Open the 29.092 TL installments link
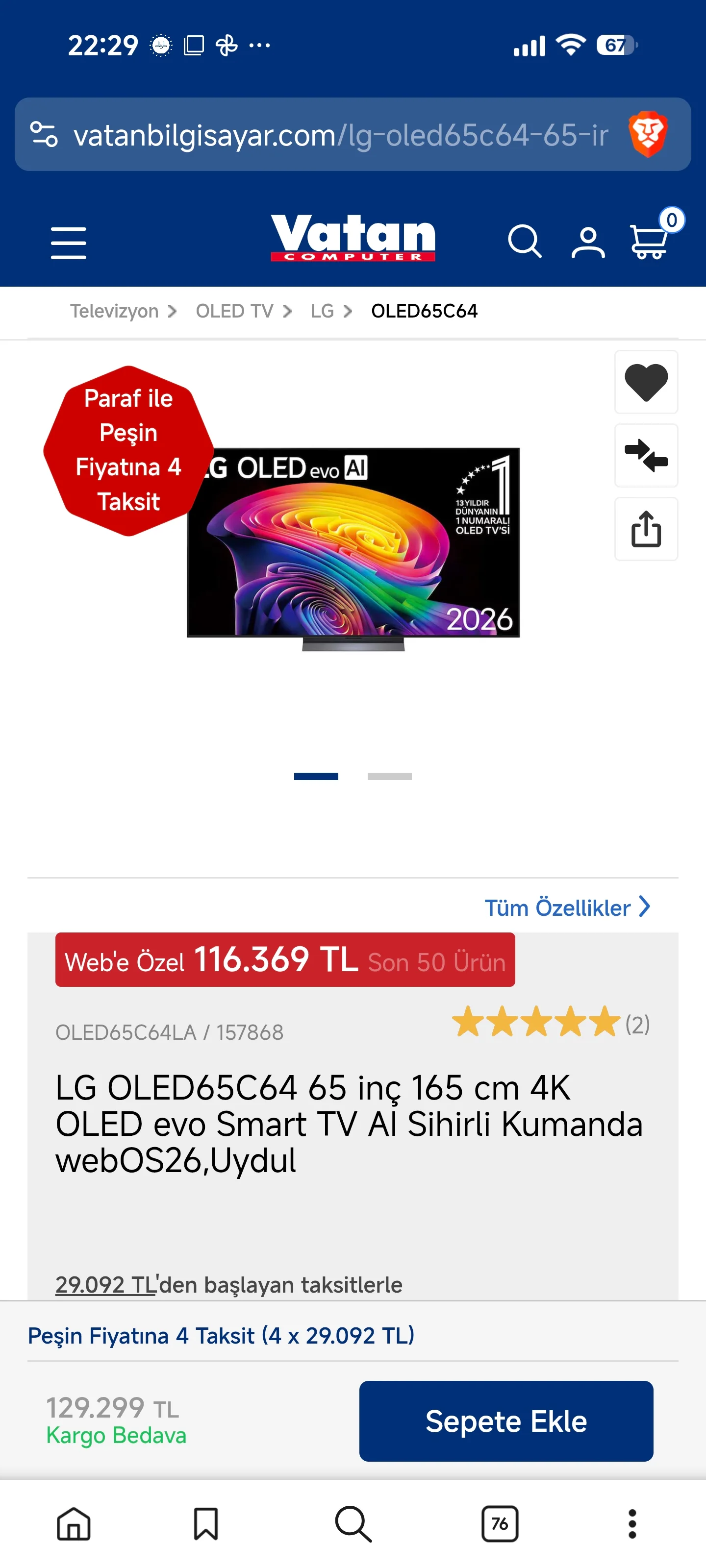Image resolution: width=706 pixels, height=1568 pixels. 106,1284
